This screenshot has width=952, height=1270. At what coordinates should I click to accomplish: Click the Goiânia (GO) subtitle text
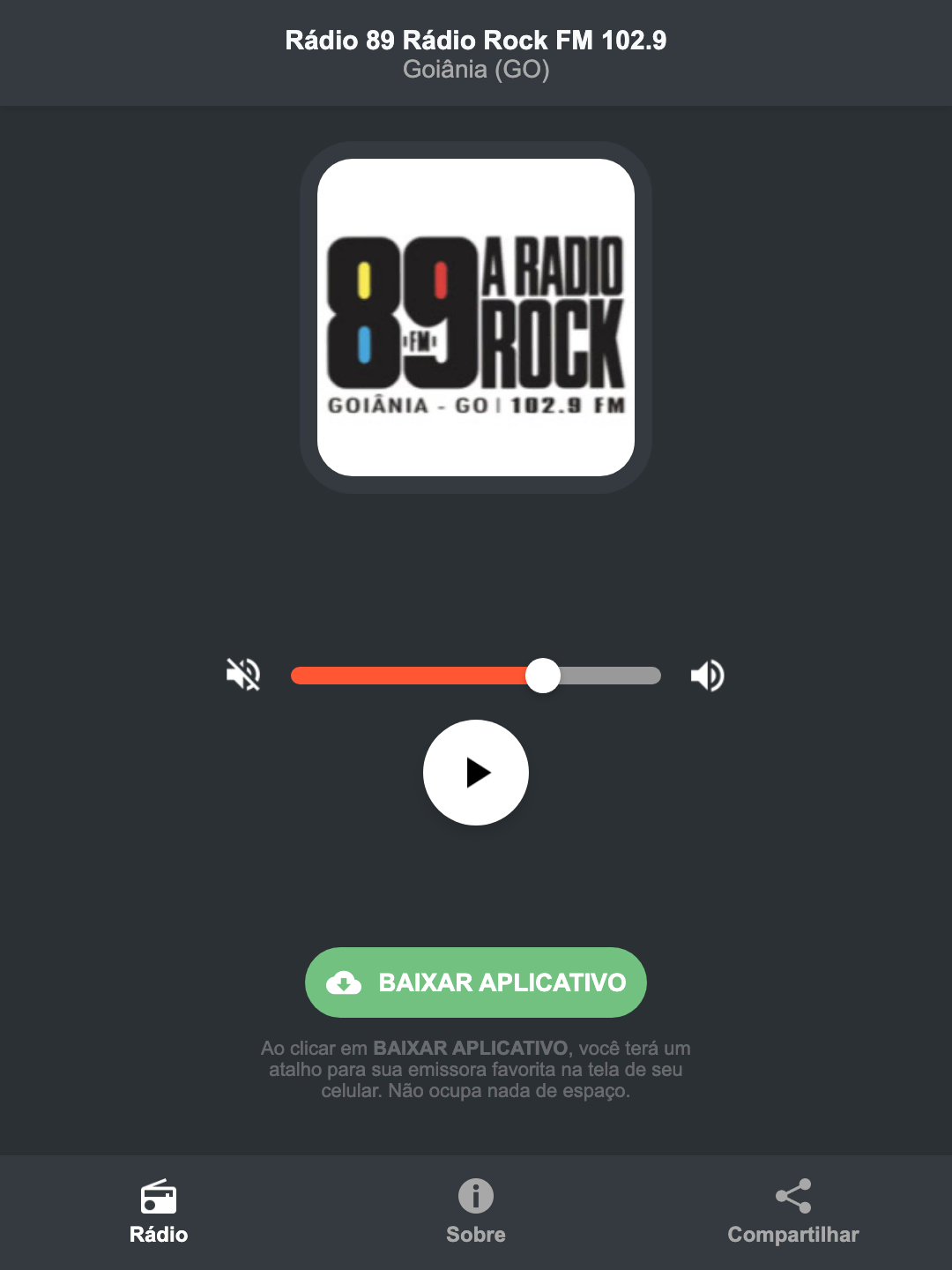[x=475, y=70]
